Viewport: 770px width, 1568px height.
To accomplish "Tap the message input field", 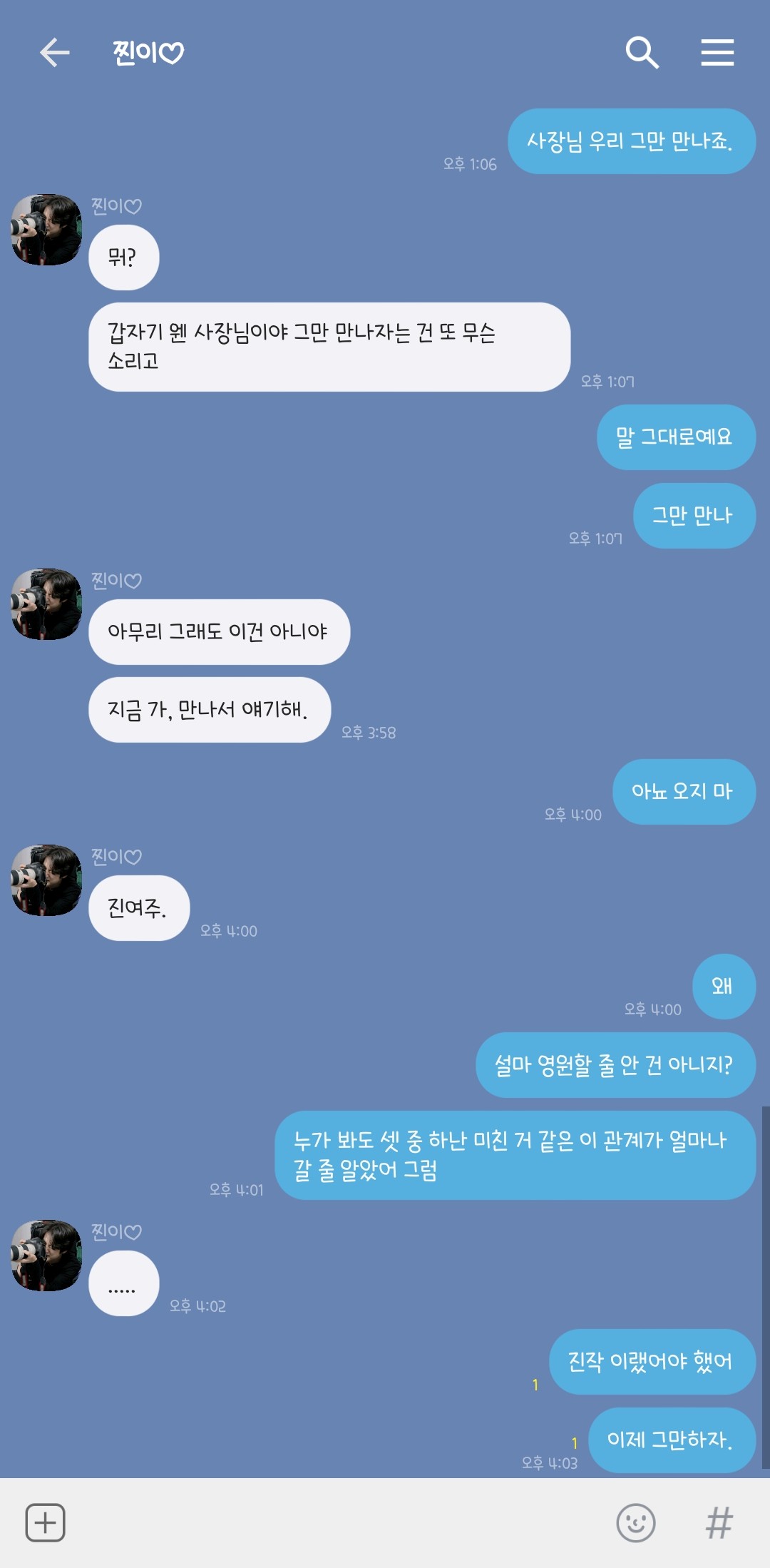I will (339, 1523).
